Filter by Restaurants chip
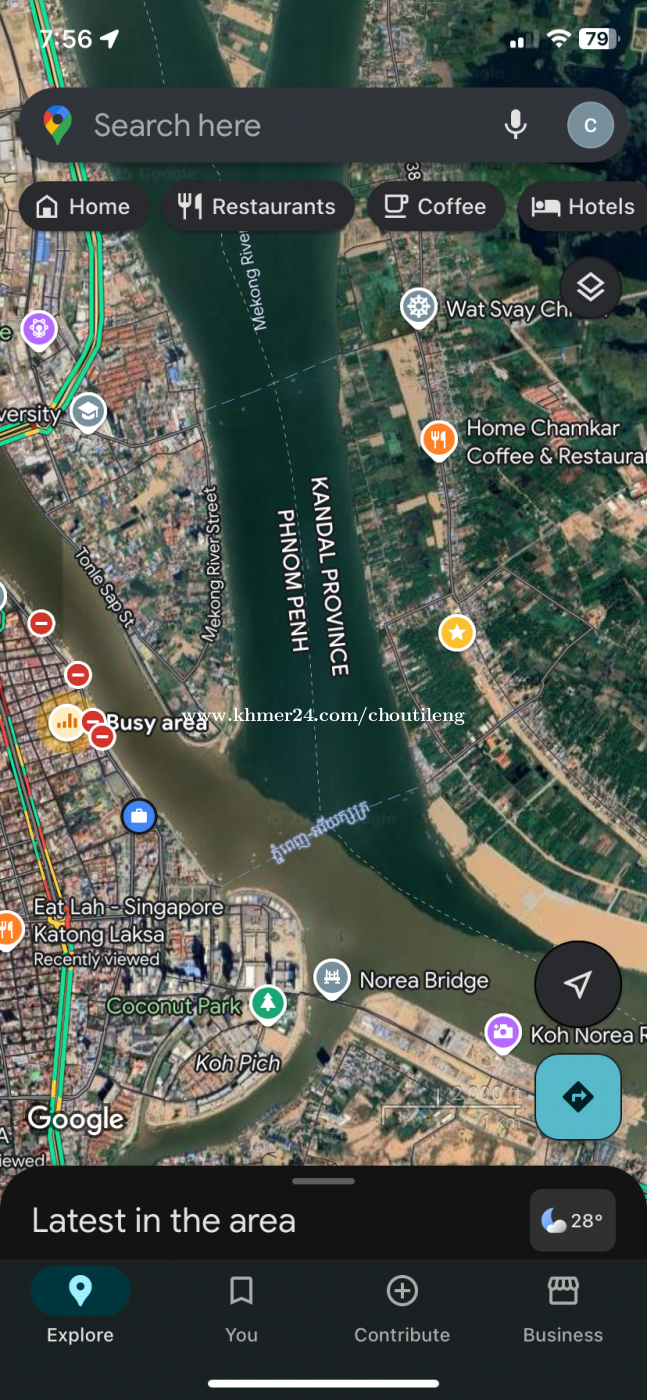 click(x=257, y=207)
